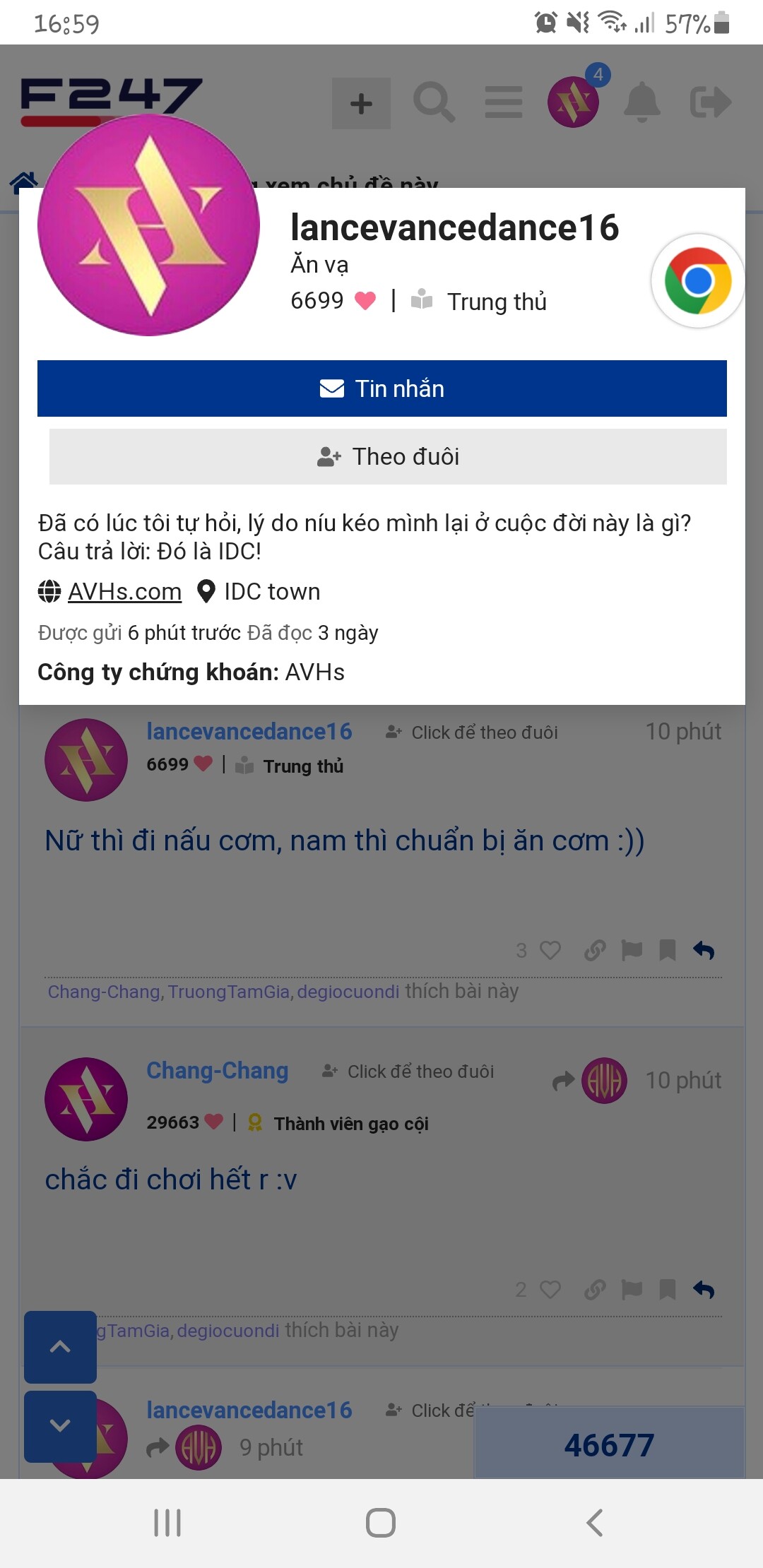Image resolution: width=763 pixels, height=1568 pixels.
Task: Reply to the nấu cơm post
Action: pos(704,950)
